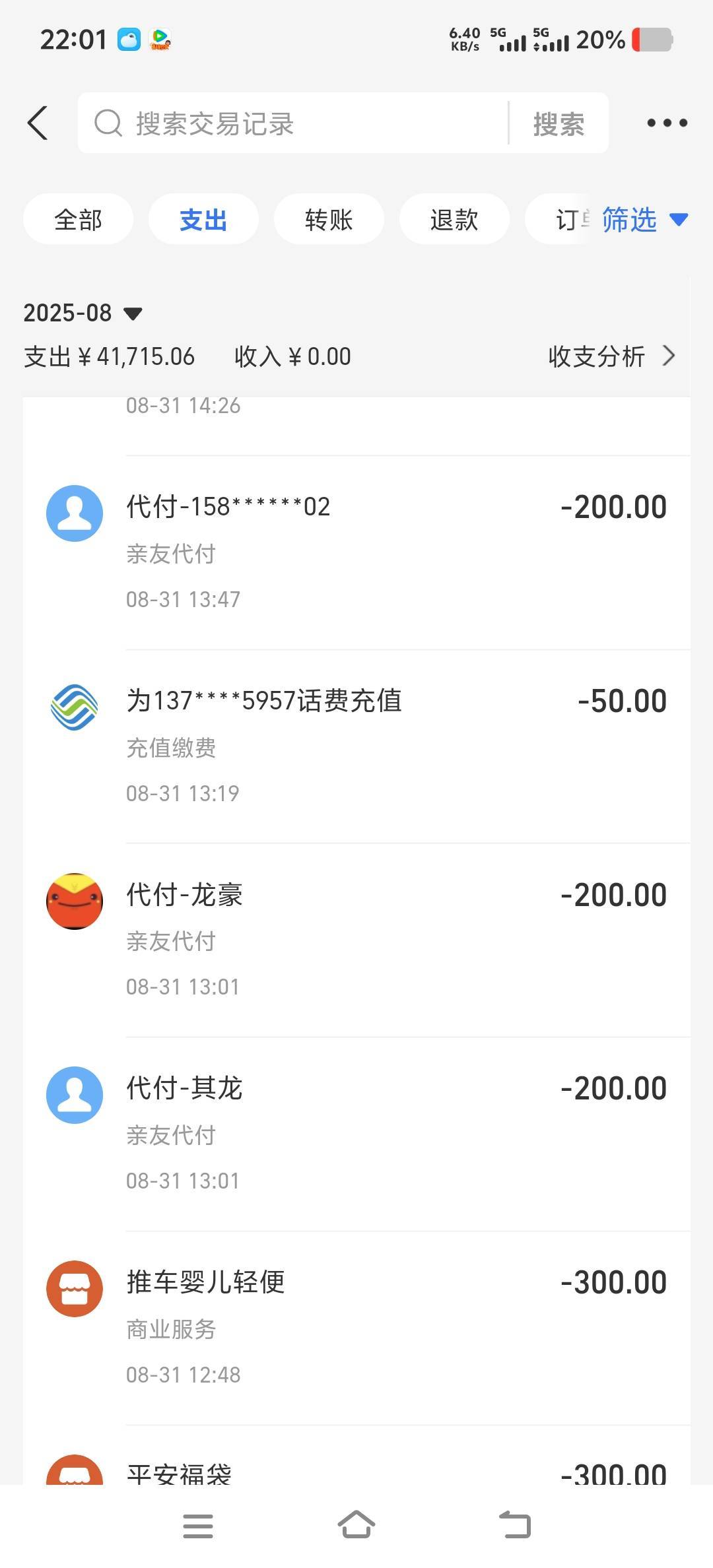Open 收支分析 analysis page
This screenshot has height=1568, width=713.
click(611, 356)
